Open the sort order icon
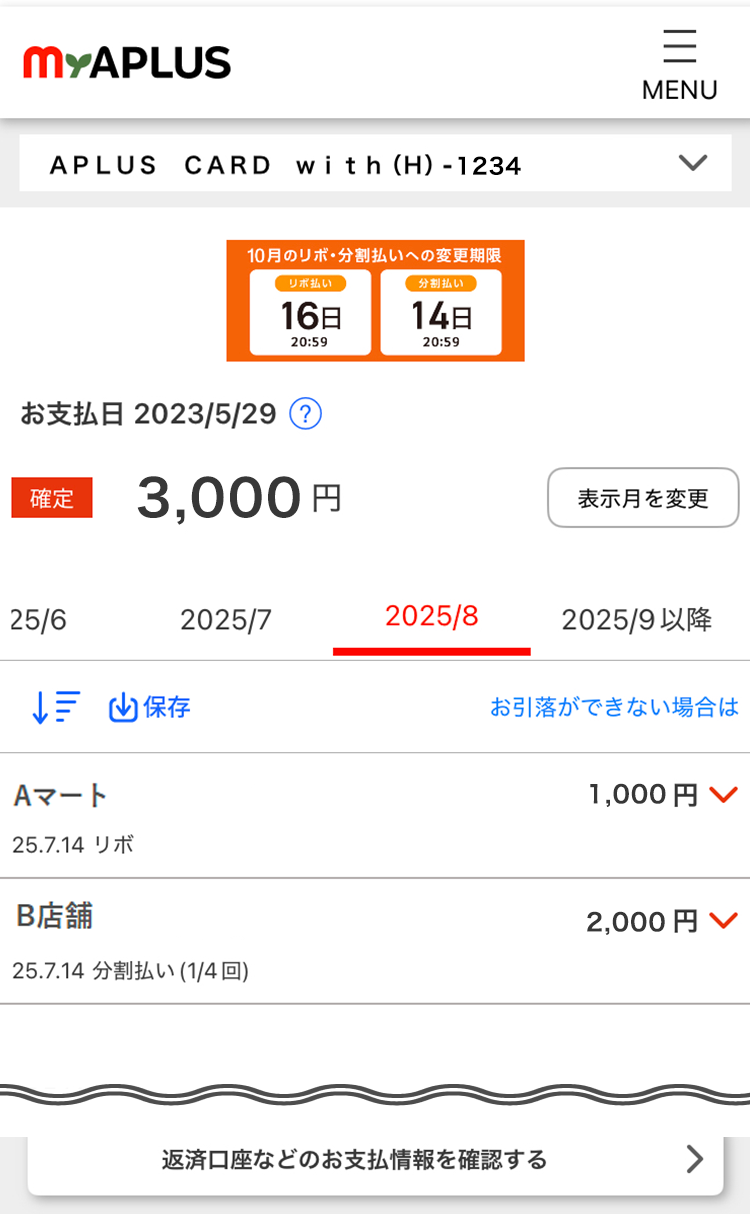The width and height of the screenshot is (750, 1214). (55, 708)
